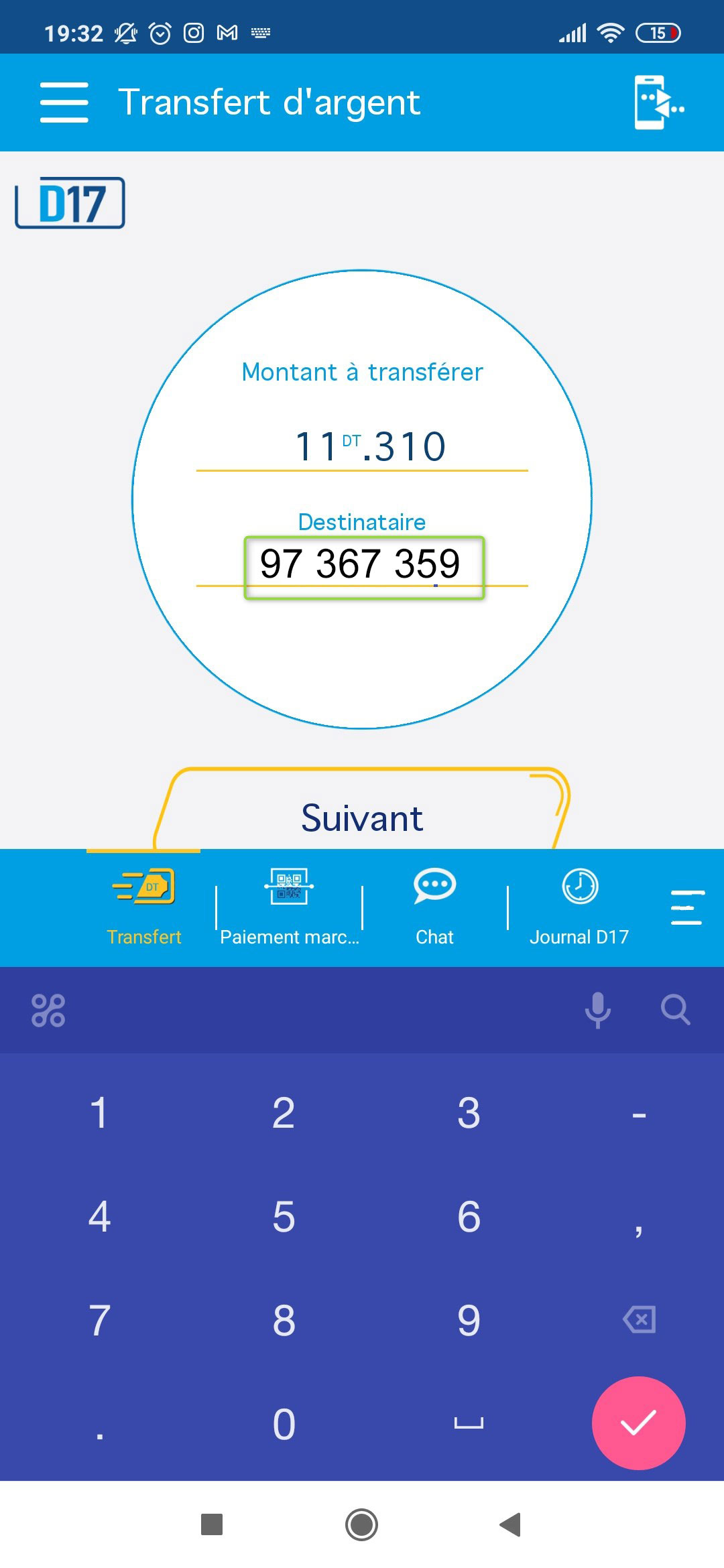Tap the phone transfer icon in header
Viewport: 724px width, 1568px height.
coord(658,103)
